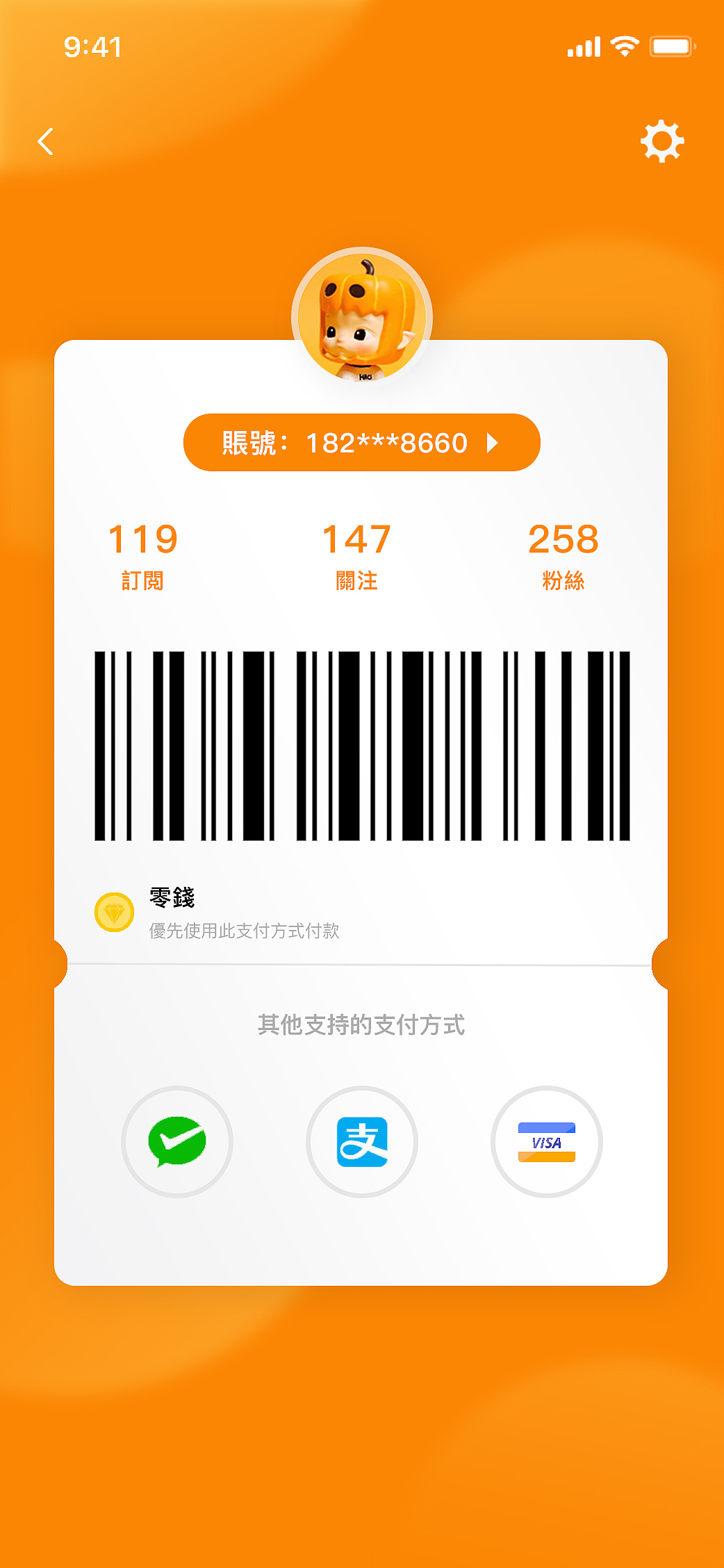Viewport: 724px width, 1568px height.
Task: Open the 訂閱 subscriptions count
Action: [142, 556]
